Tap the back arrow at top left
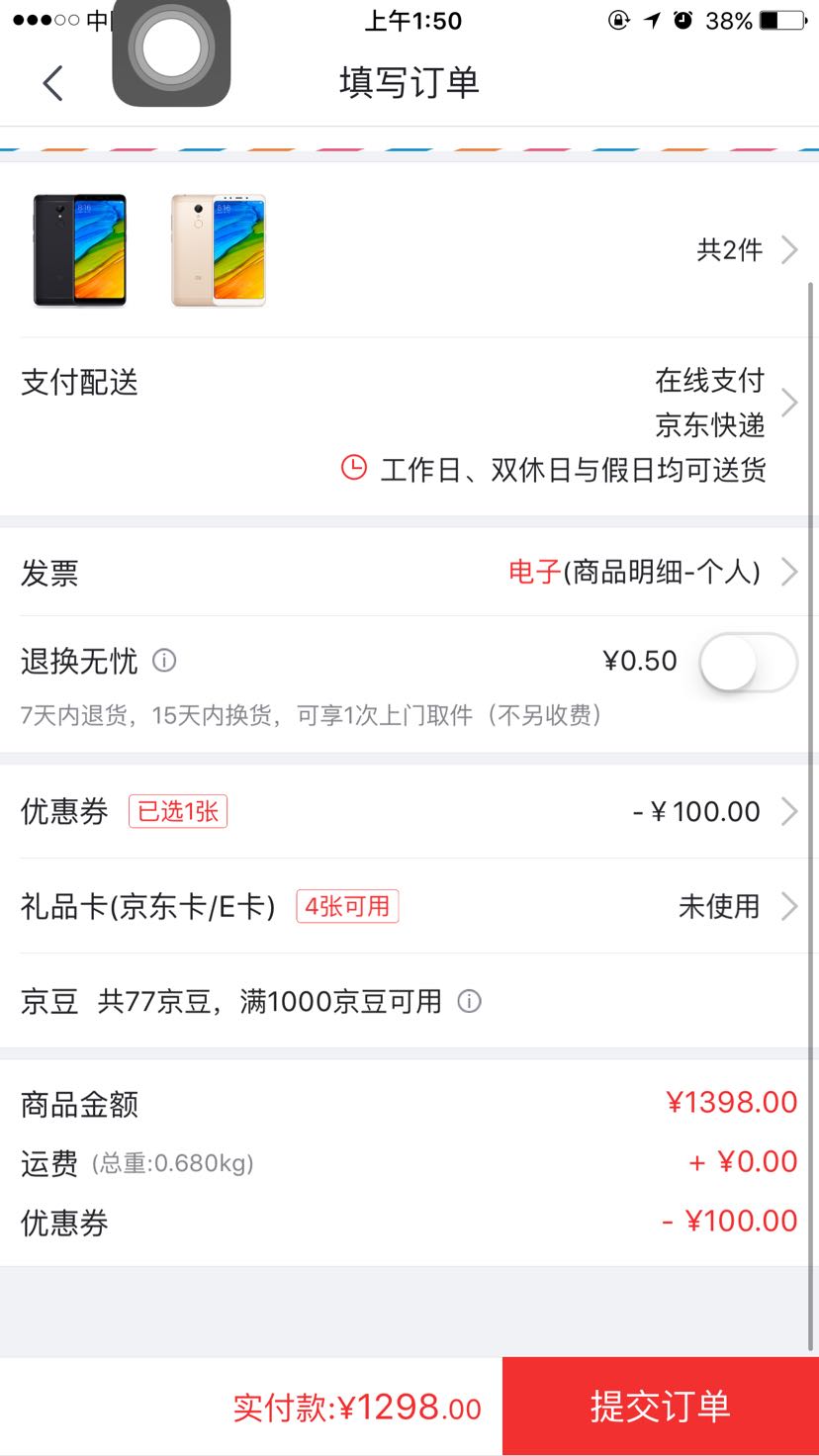819x1456 pixels. 51,83
